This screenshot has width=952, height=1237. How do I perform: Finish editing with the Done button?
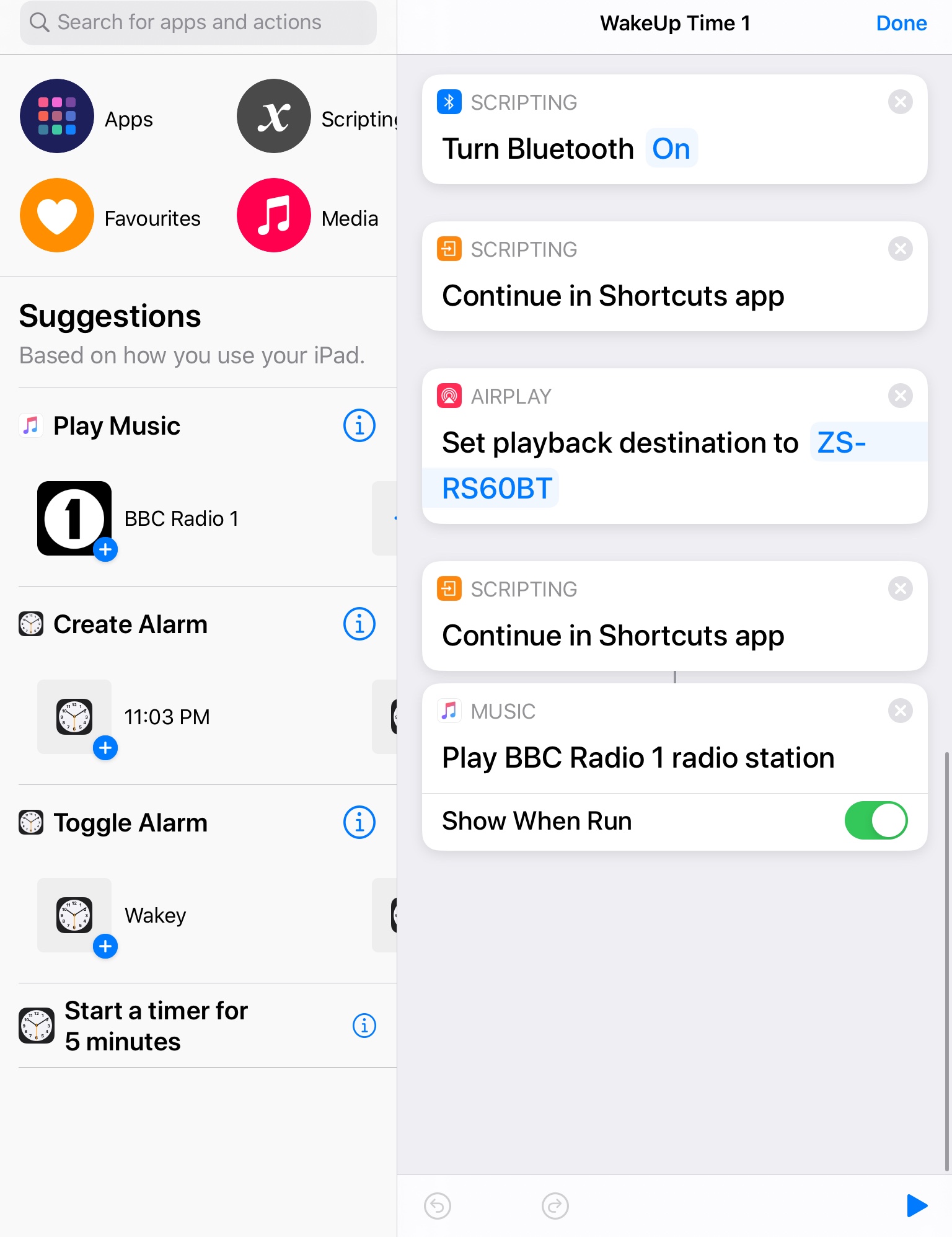(901, 24)
